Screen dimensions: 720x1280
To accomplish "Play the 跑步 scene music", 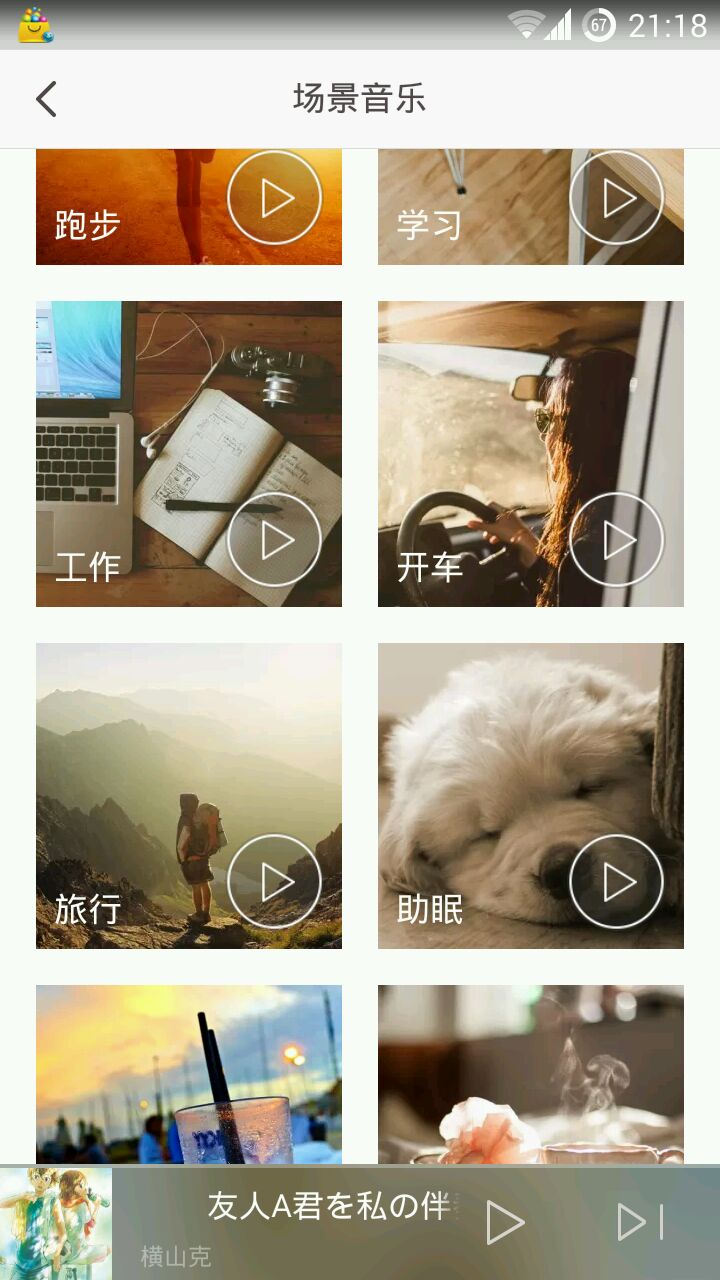I will 274,198.
